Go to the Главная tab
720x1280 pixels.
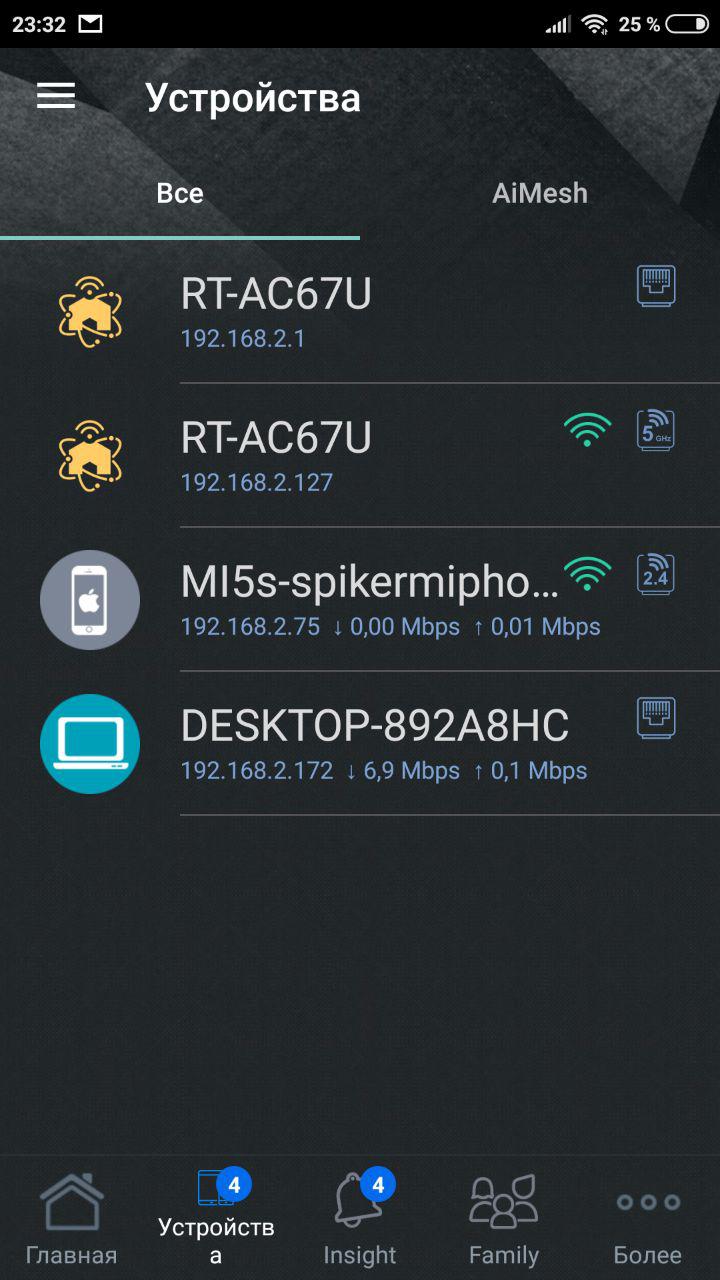pos(71,1220)
